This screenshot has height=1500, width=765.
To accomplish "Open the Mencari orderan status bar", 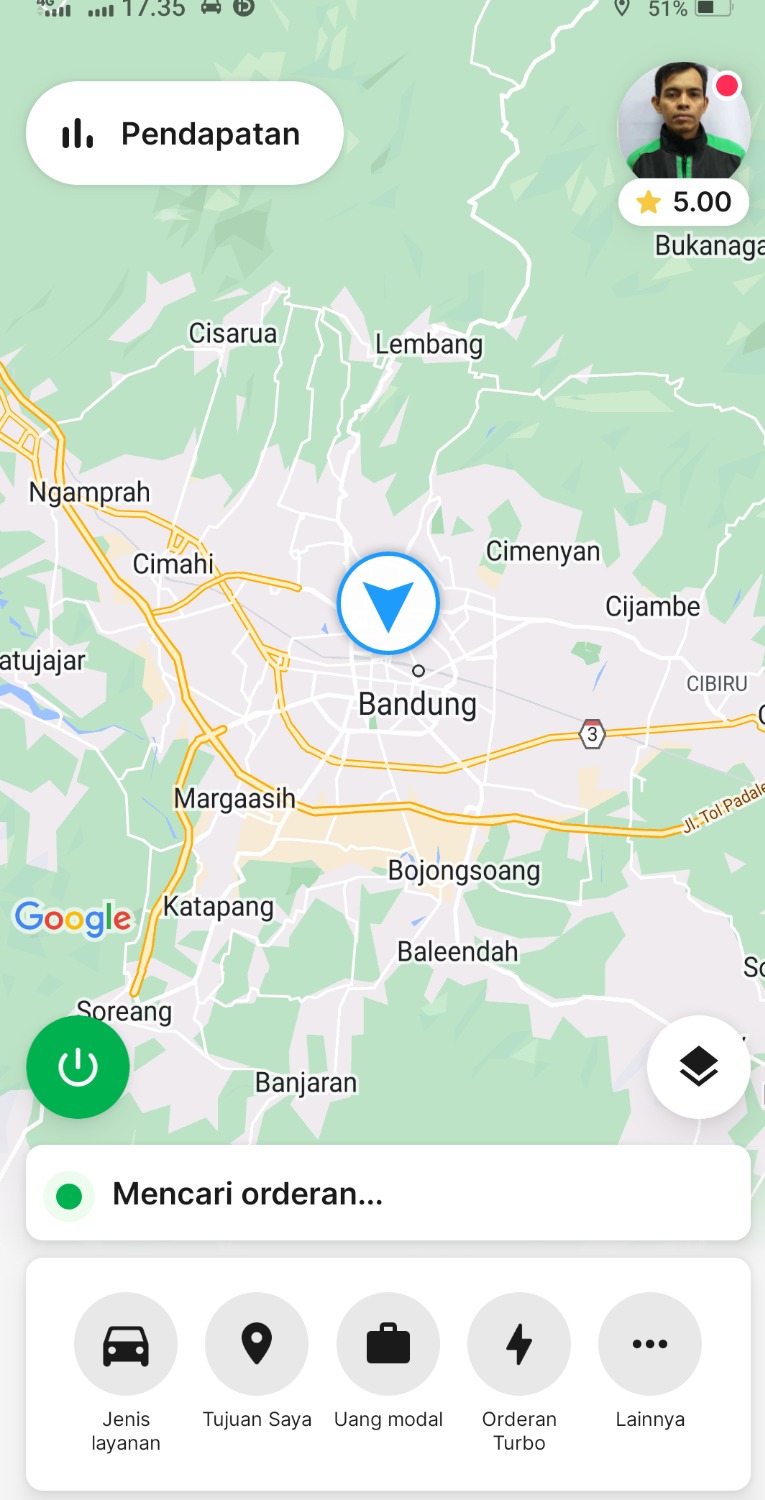I will pos(388,1194).
